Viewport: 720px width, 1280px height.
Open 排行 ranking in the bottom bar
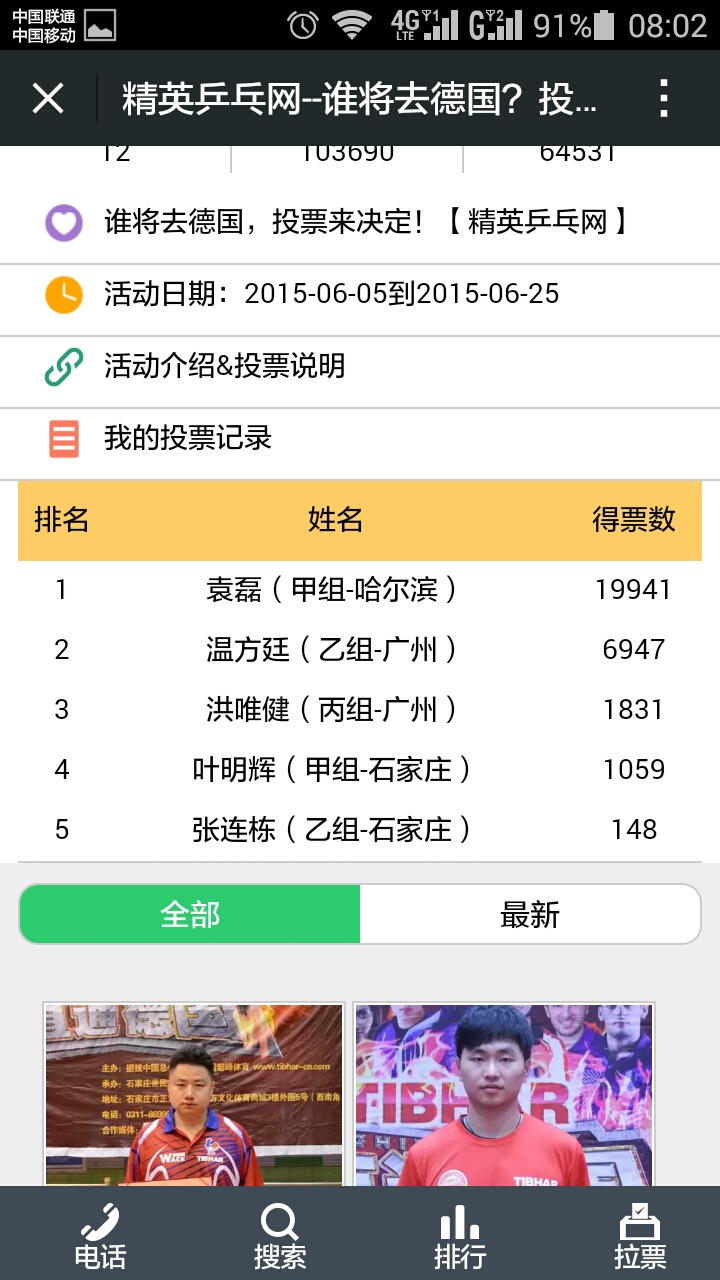point(459,1235)
